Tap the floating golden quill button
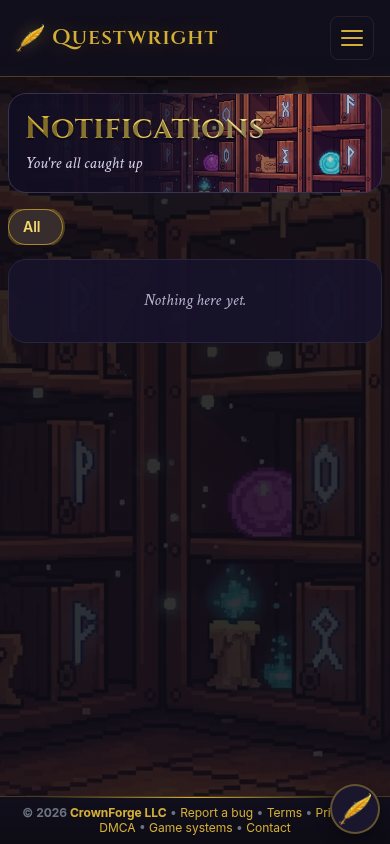390x844 pixels. click(x=355, y=809)
